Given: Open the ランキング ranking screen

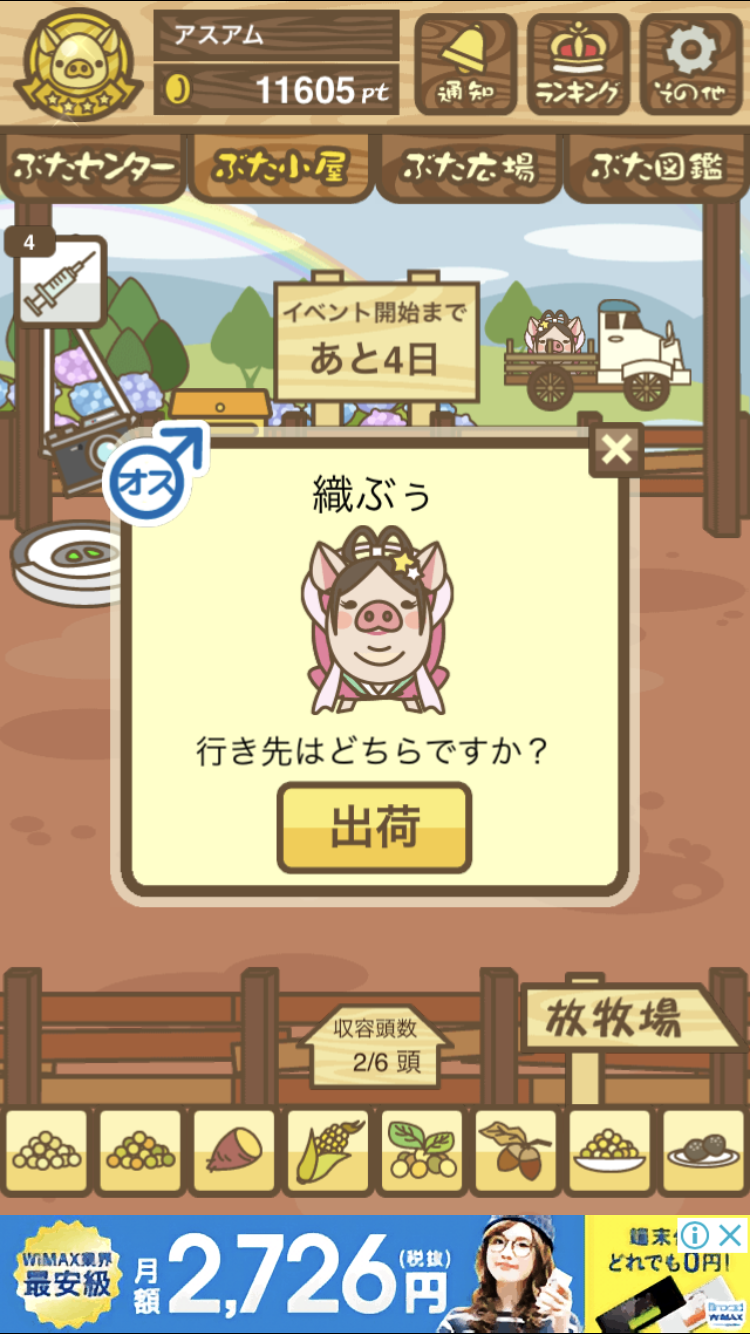Looking at the screenshot, I should click(x=578, y=63).
